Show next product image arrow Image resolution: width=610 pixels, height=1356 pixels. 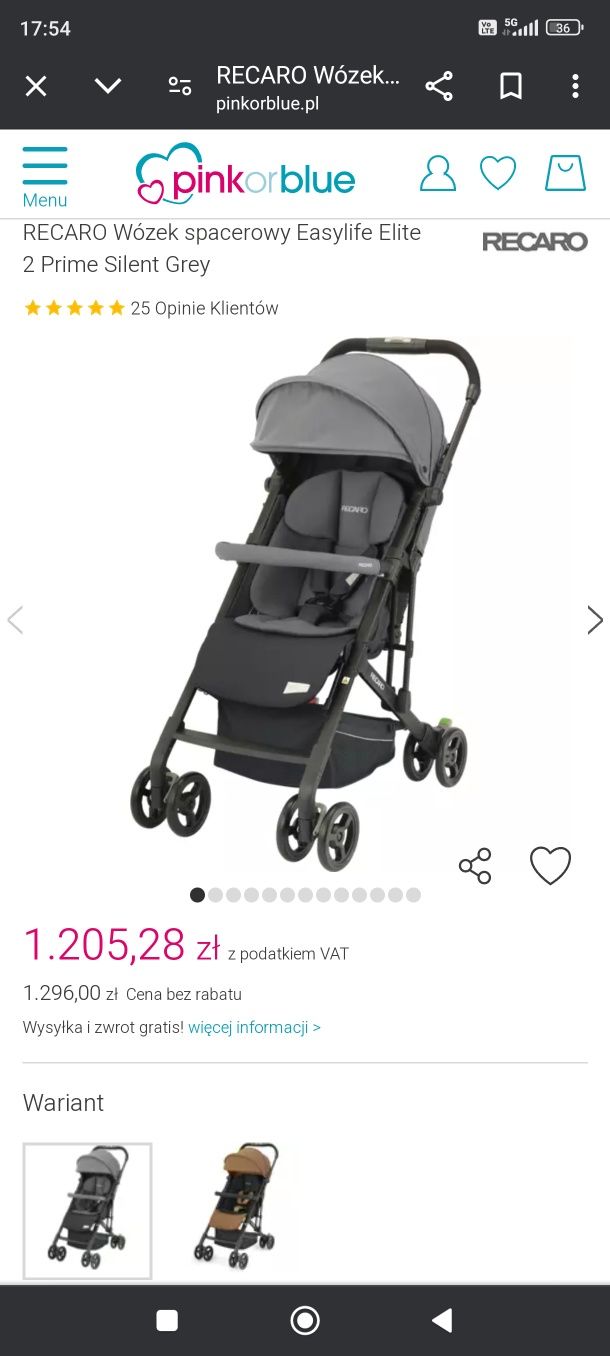(x=594, y=620)
